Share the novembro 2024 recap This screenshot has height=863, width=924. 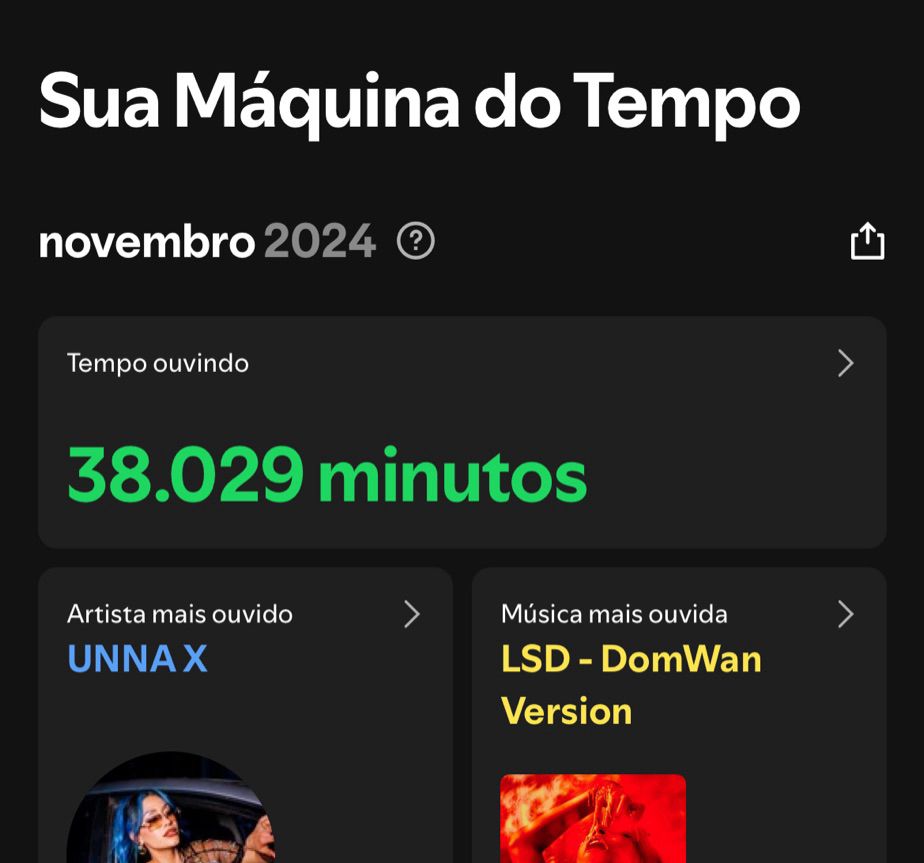click(x=867, y=242)
